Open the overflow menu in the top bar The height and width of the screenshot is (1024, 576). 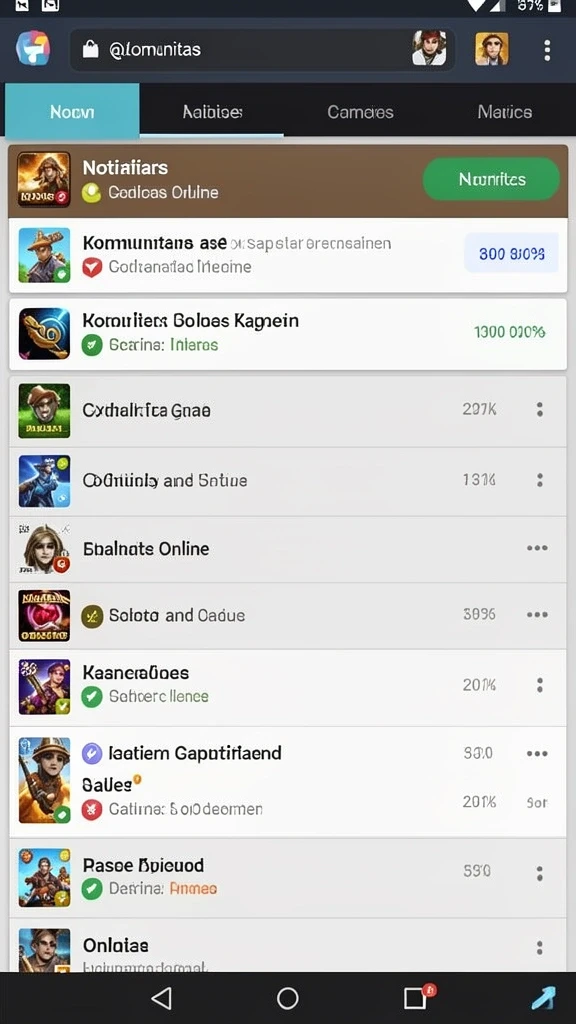(x=547, y=50)
